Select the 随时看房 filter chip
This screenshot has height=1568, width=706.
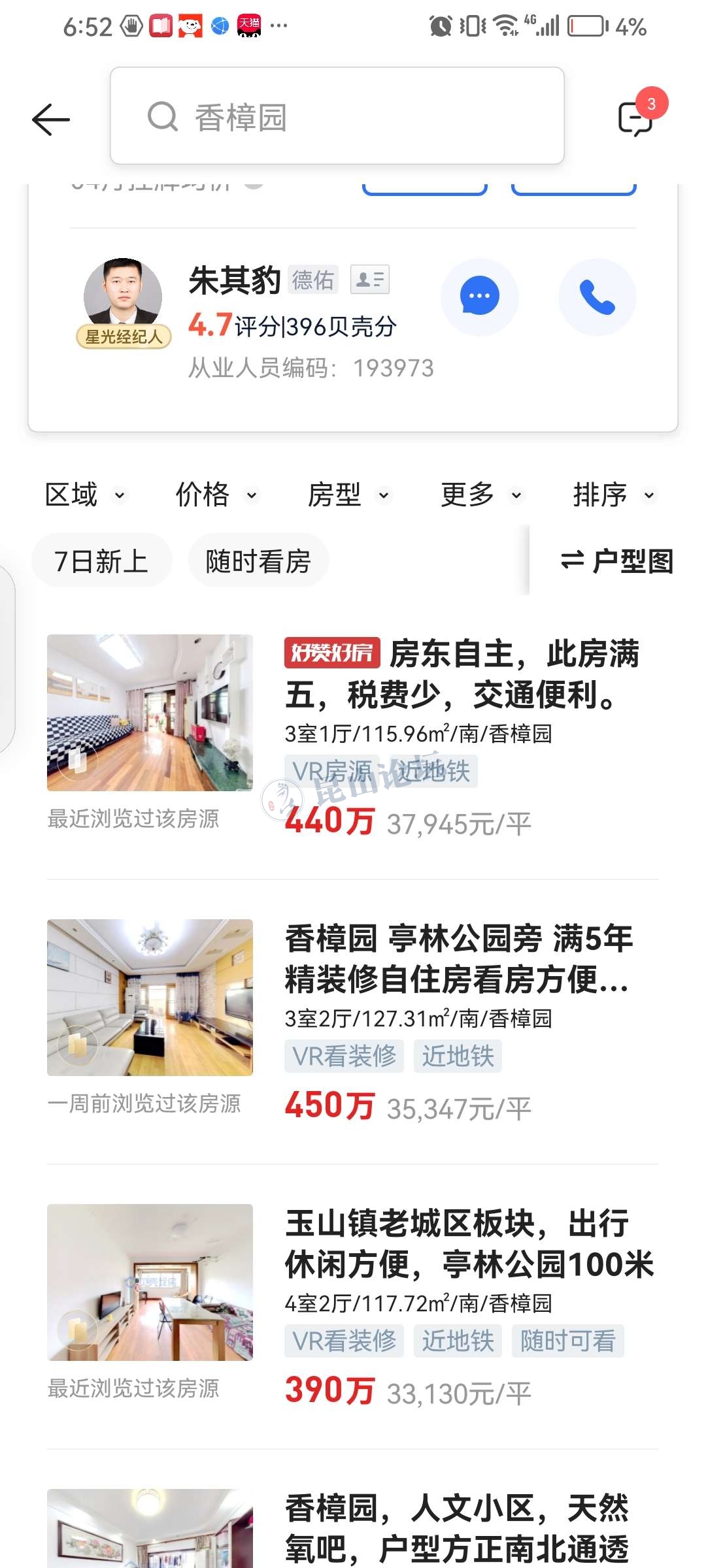[258, 561]
